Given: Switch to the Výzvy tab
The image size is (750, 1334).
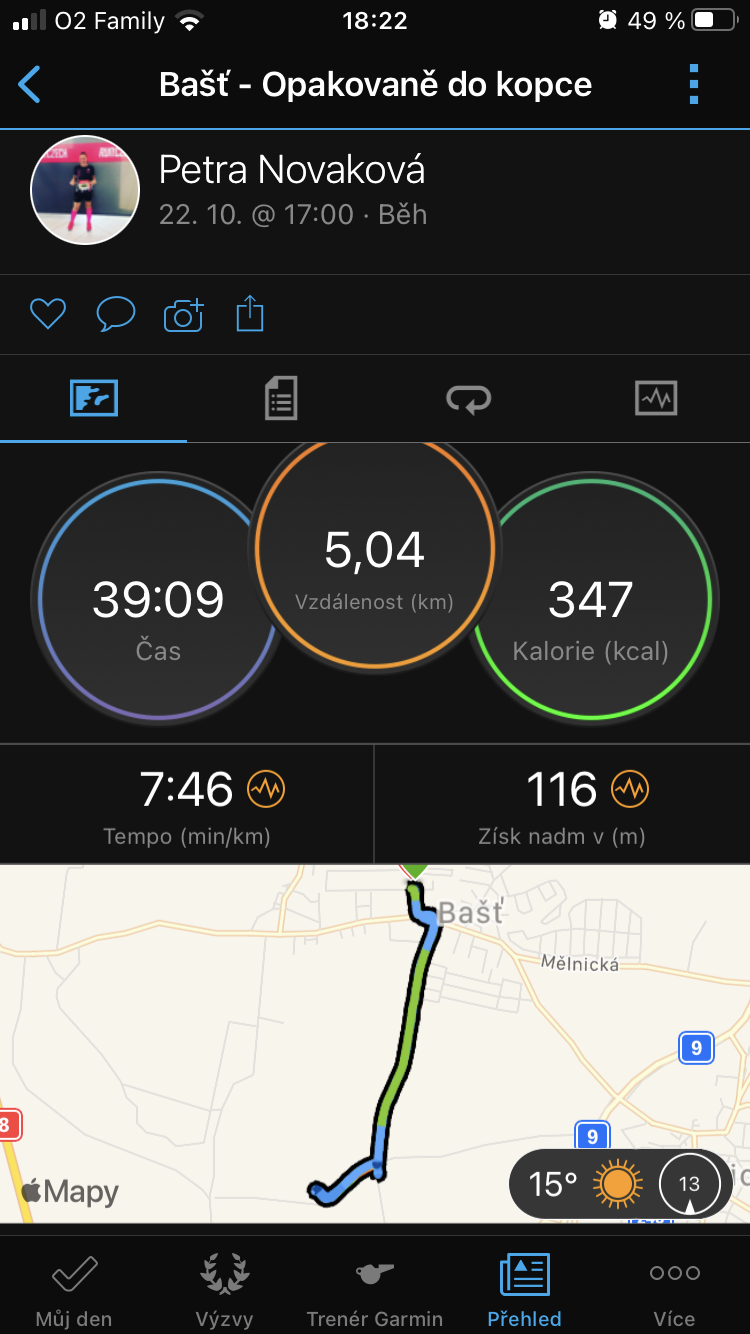Looking at the screenshot, I should pos(224,1289).
